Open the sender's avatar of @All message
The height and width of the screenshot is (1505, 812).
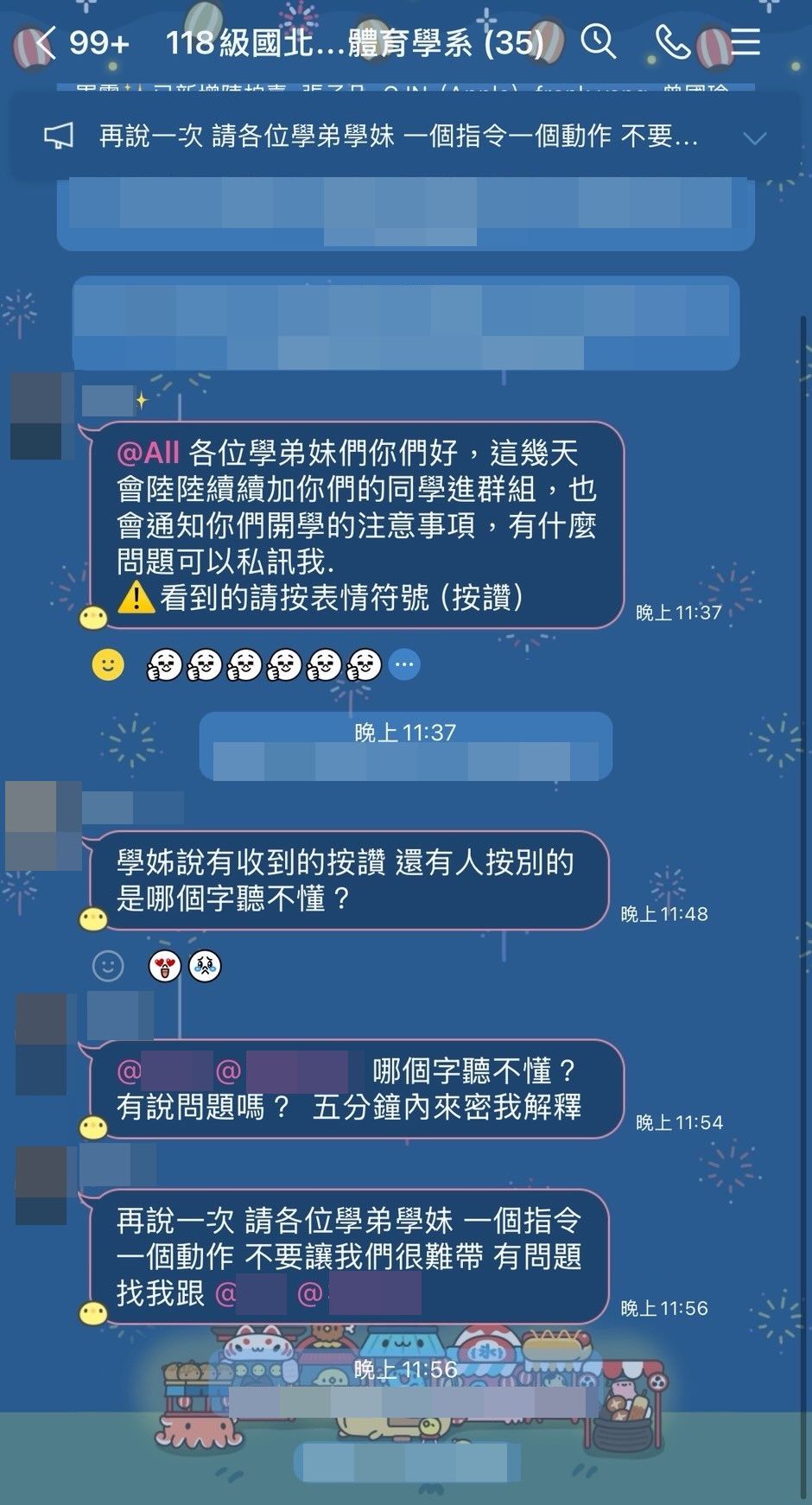click(36, 416)
